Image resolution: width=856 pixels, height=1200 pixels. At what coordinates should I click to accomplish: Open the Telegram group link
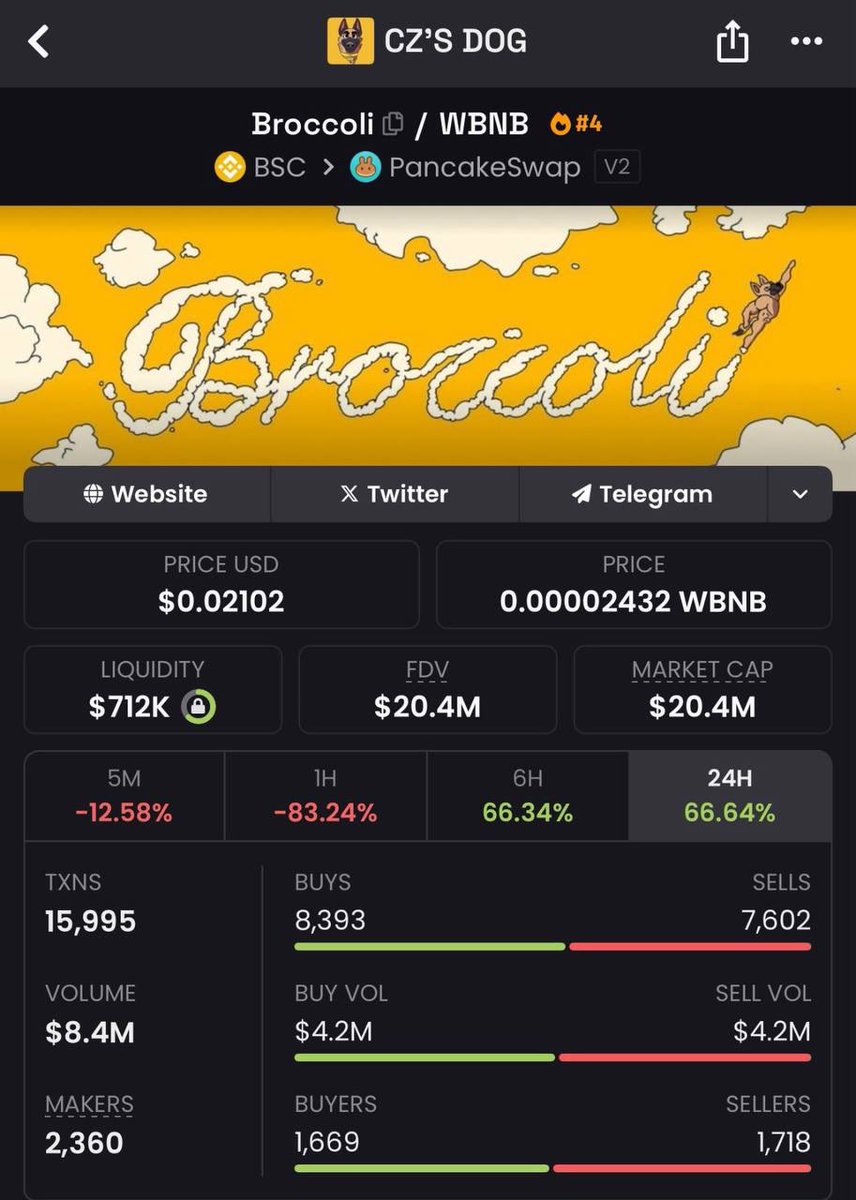click(x=642, y=494)
